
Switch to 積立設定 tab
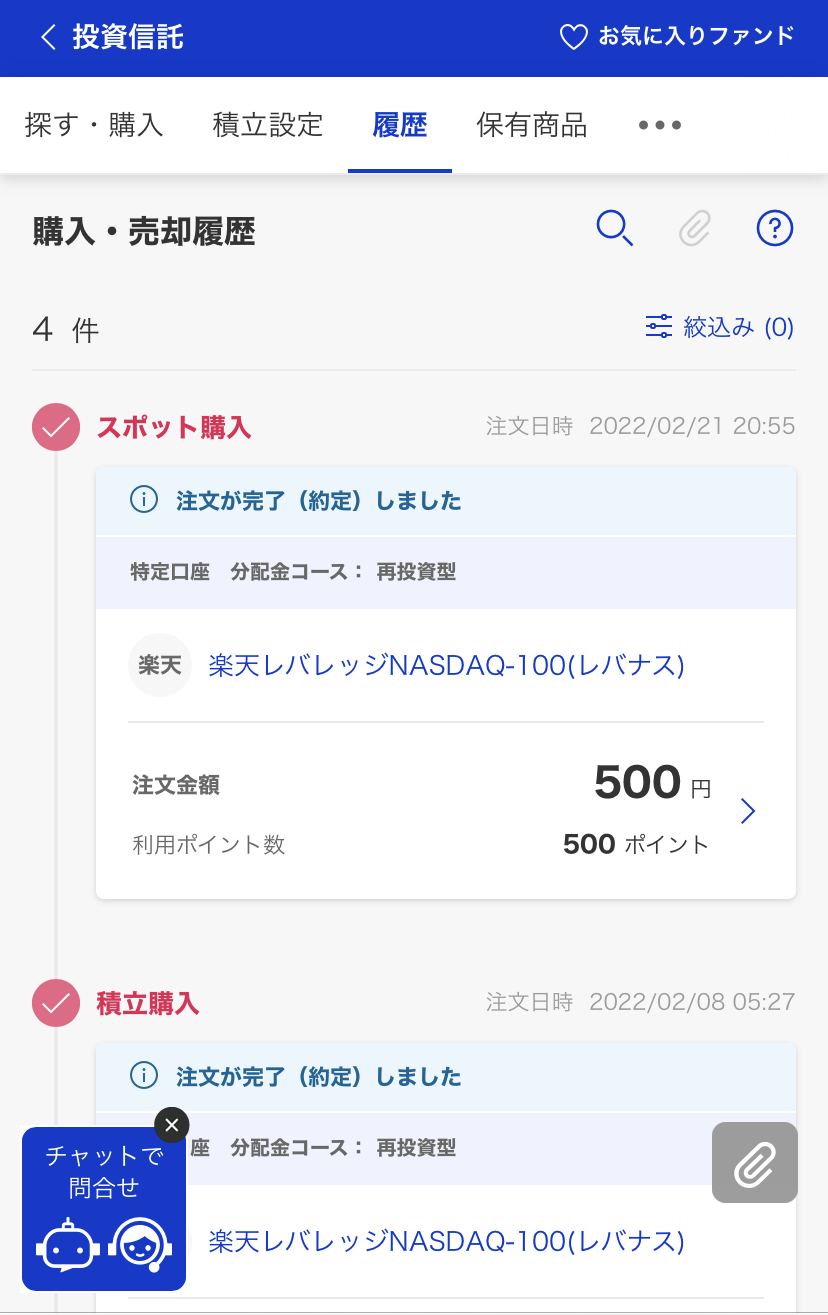coord(268,125)
